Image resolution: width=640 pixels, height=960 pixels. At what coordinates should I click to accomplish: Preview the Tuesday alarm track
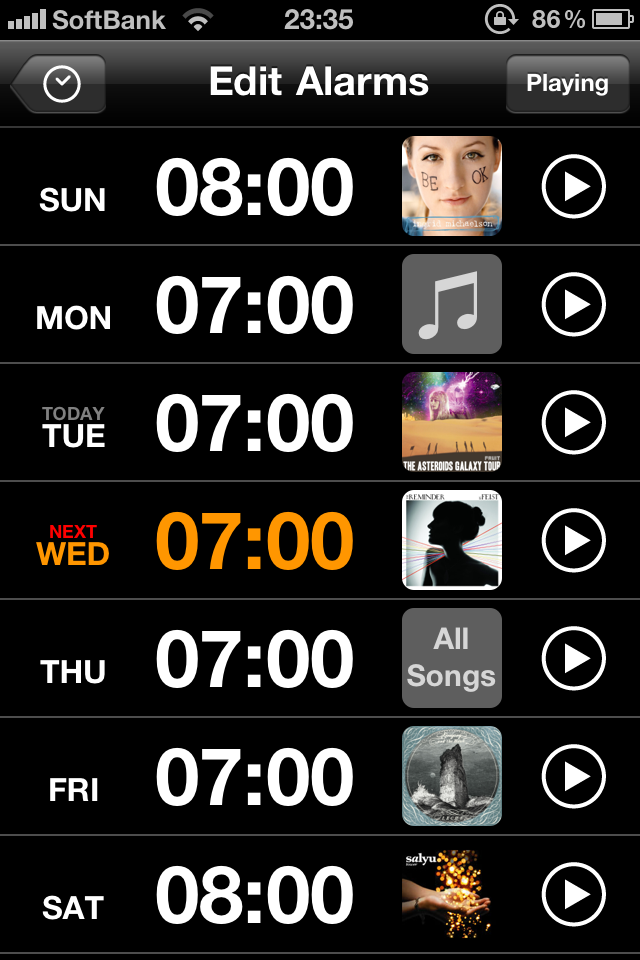click(x=573, y=422)
